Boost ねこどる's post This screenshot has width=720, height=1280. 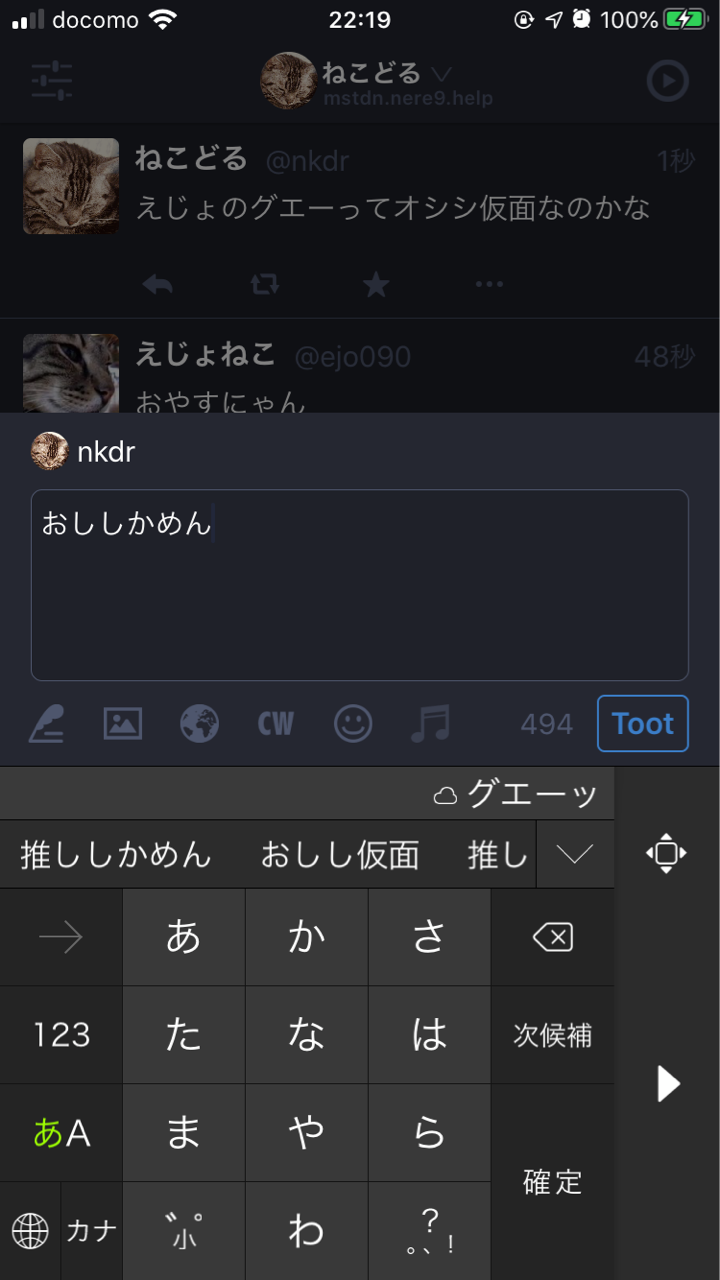[x=265, y=285]
